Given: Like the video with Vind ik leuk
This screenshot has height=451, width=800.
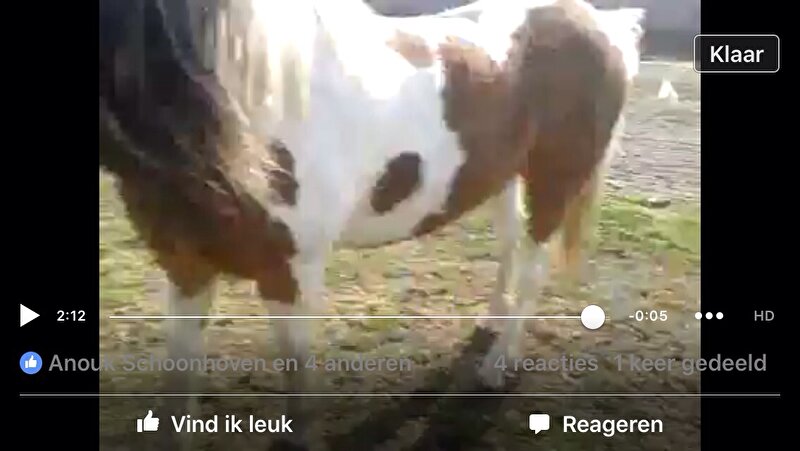Looking at the screenshot, I should (215, 424).
